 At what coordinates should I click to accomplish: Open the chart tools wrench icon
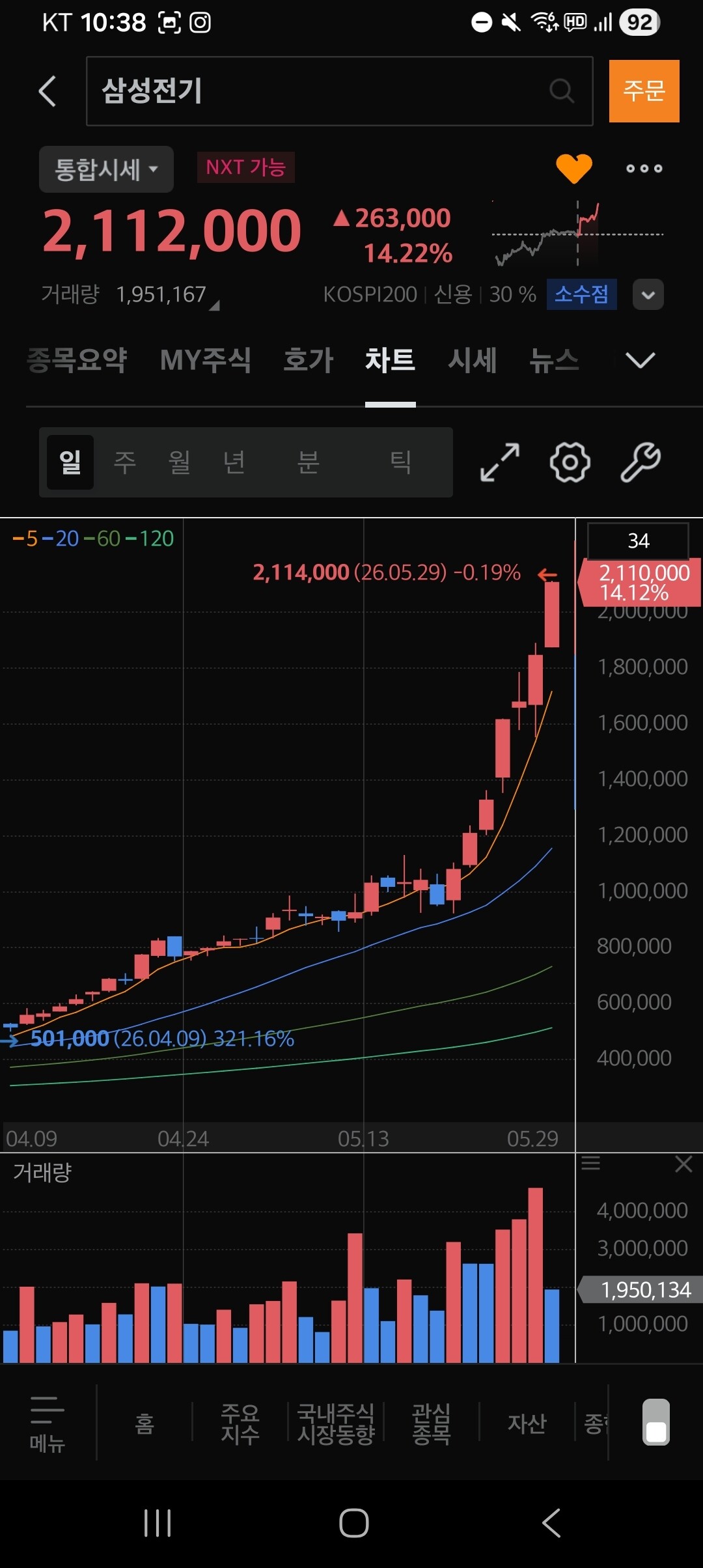(641, 462)
